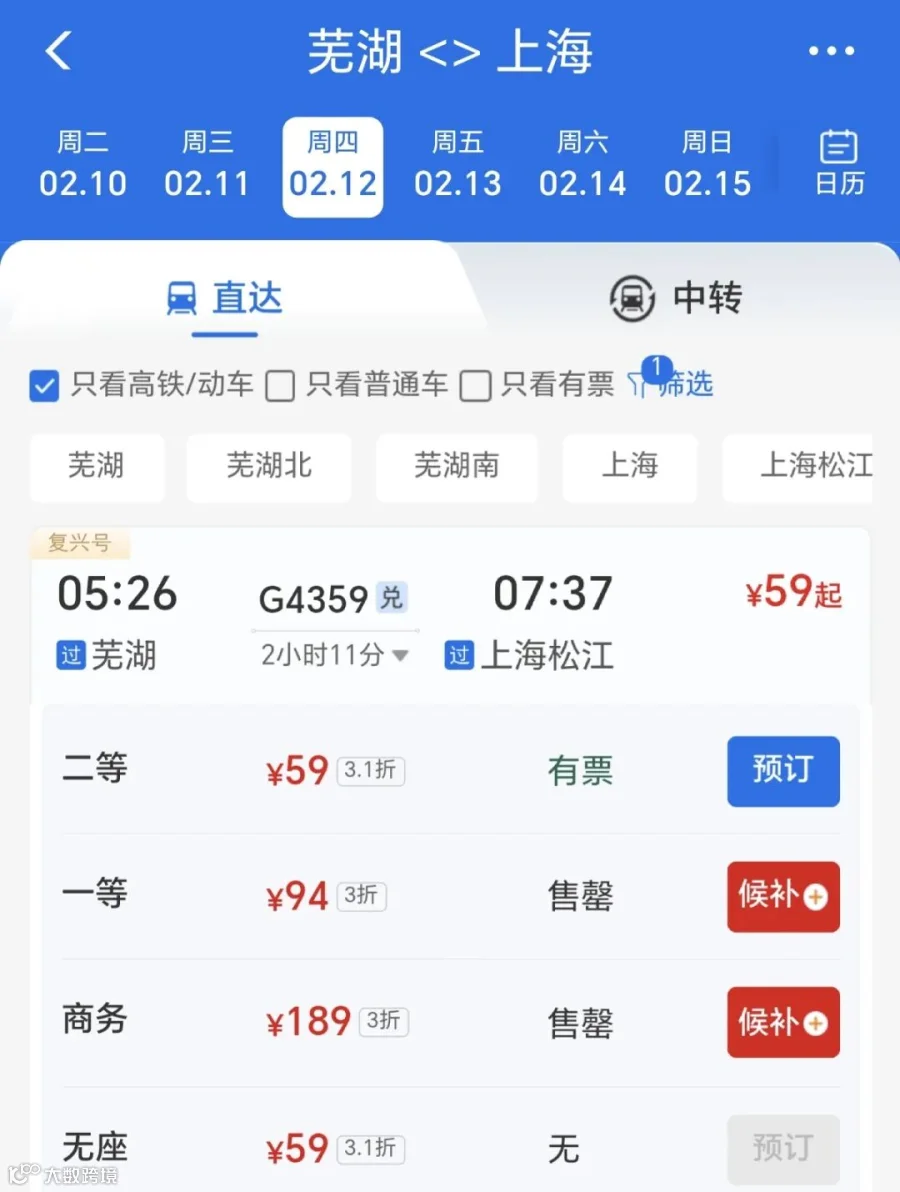Screen dimensions: 900x1192
Task: Filter by 上海 station chip
Action: coord(629,466)
